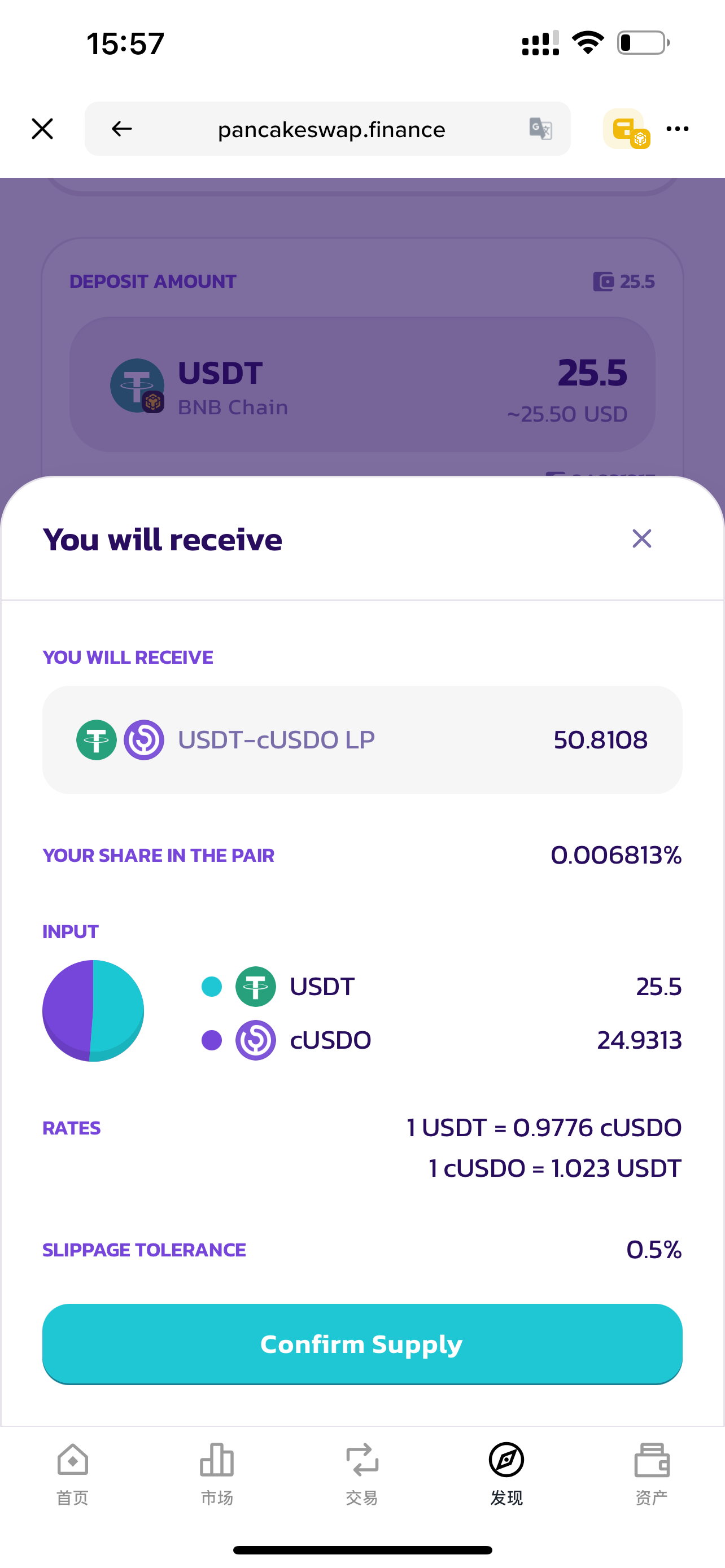Viewport: 725px width, 1568px height.
Task: Translate the page with the translate icon
Action: [540, 129]
